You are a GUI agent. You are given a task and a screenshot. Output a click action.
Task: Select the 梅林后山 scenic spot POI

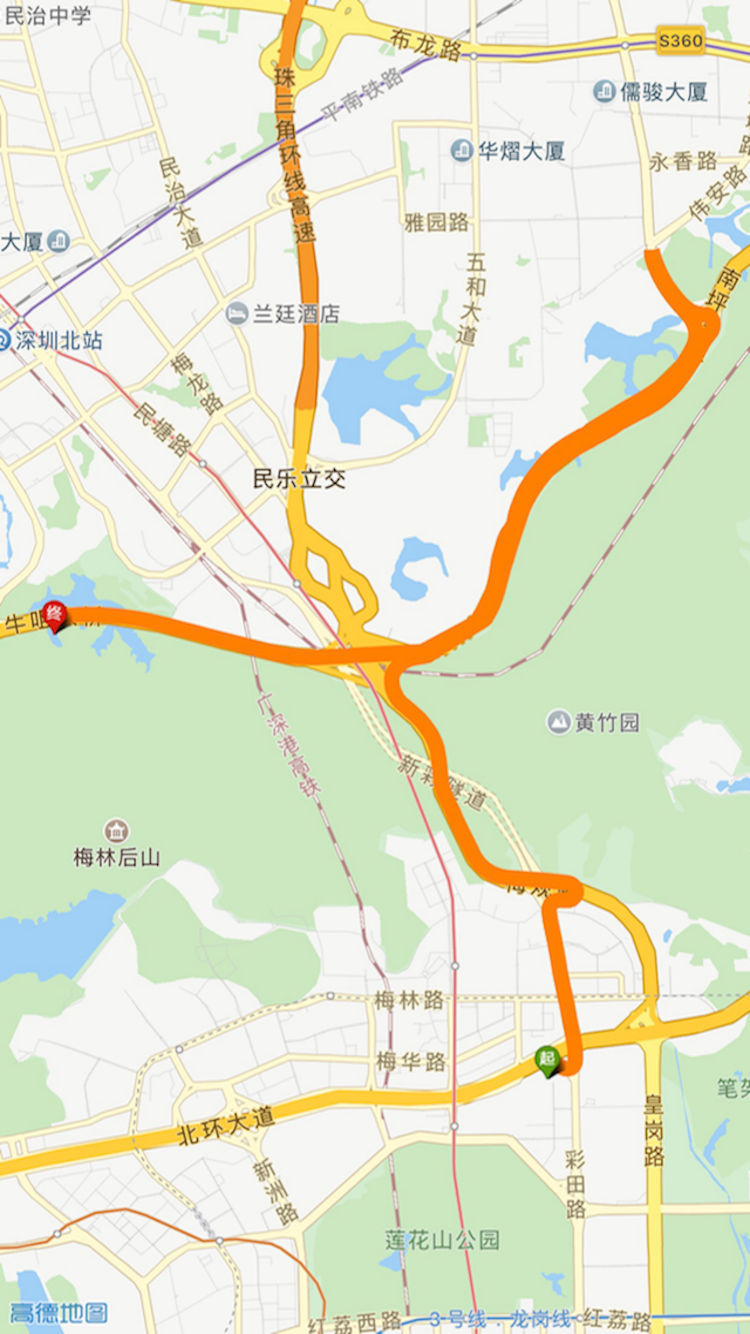coord(117,843)
